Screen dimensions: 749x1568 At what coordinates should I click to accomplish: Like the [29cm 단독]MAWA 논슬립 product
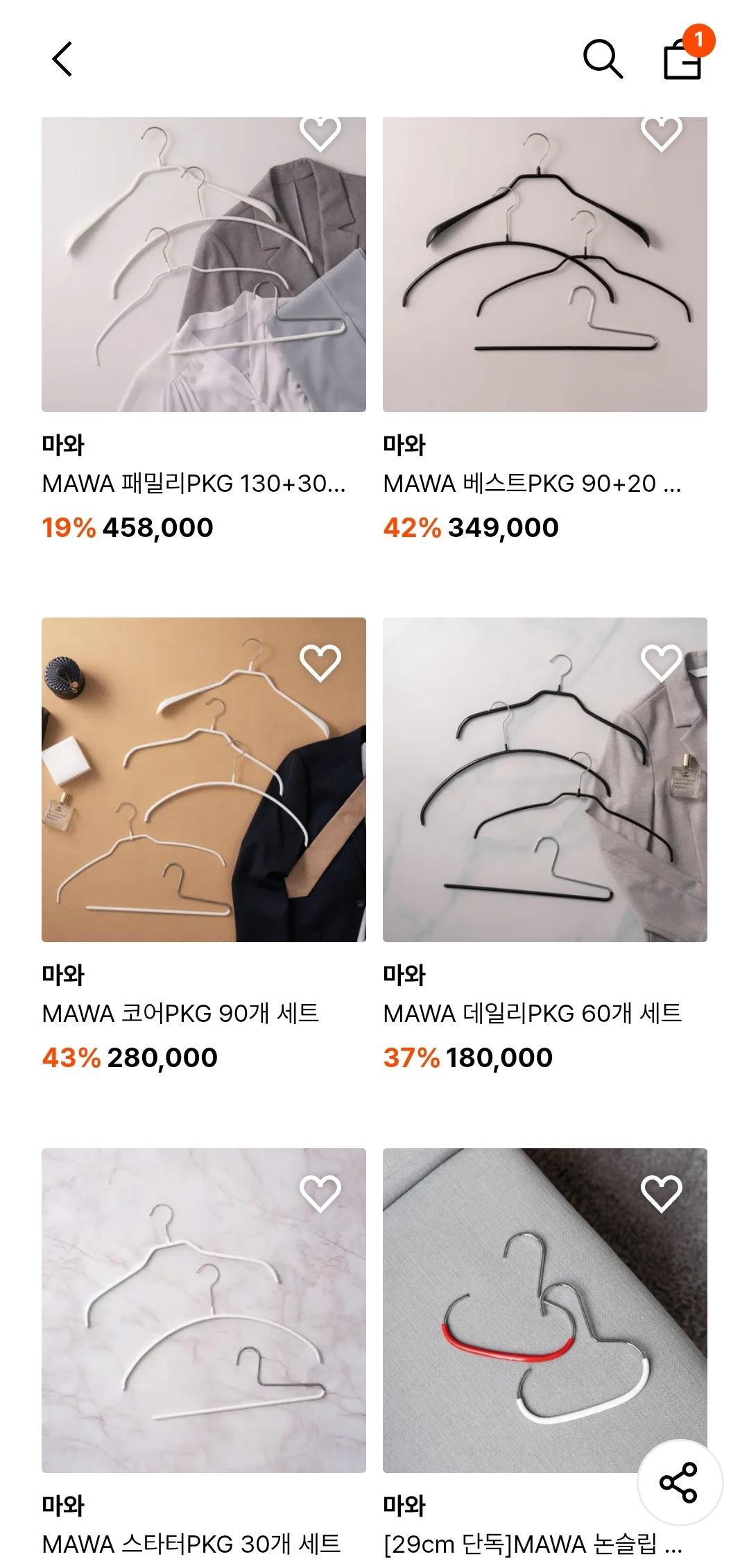tap(662, 1193)
